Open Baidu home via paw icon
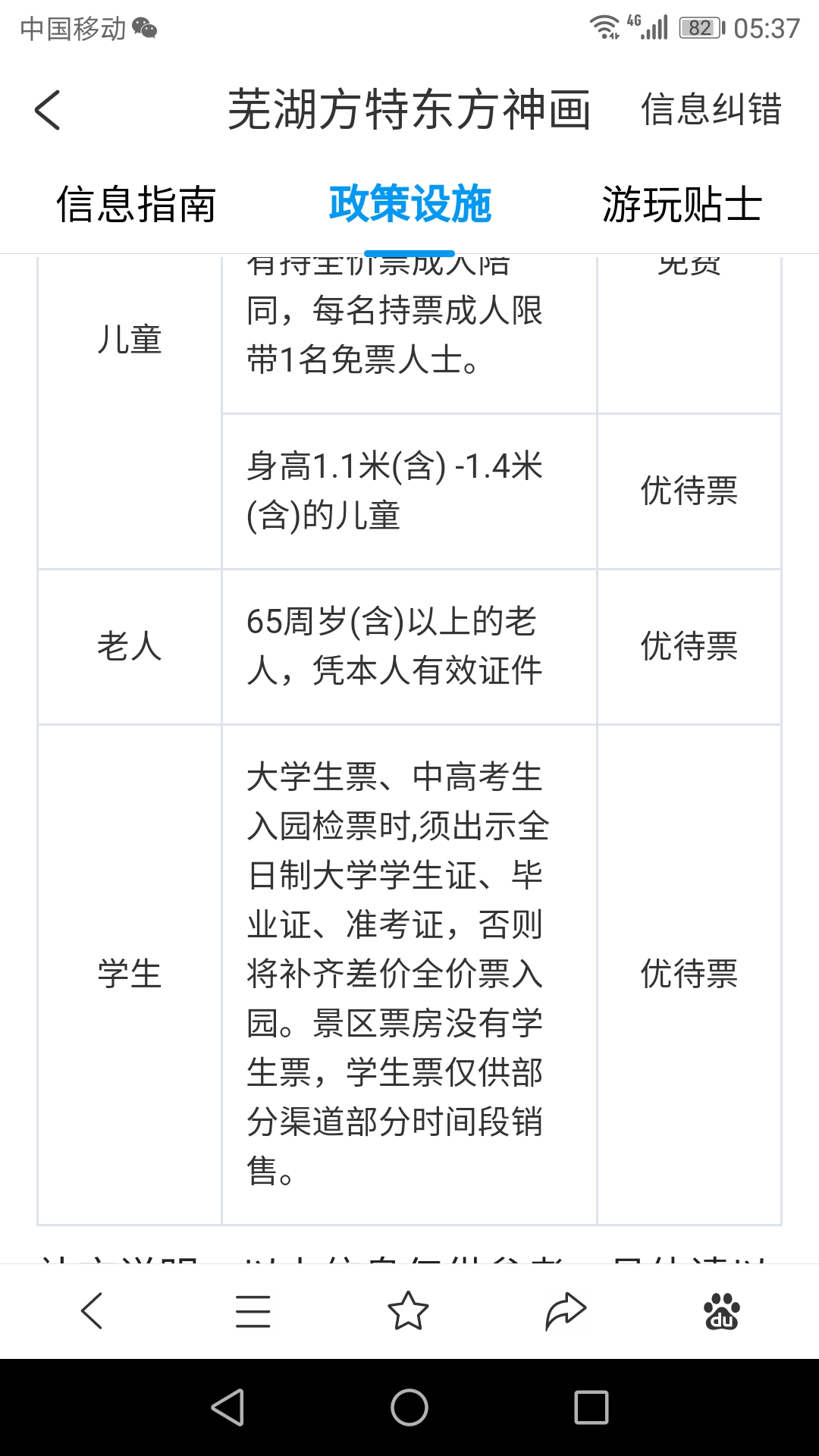Image resolution: width=819 pixels, height=1456 pixels. pos(722,1310)
